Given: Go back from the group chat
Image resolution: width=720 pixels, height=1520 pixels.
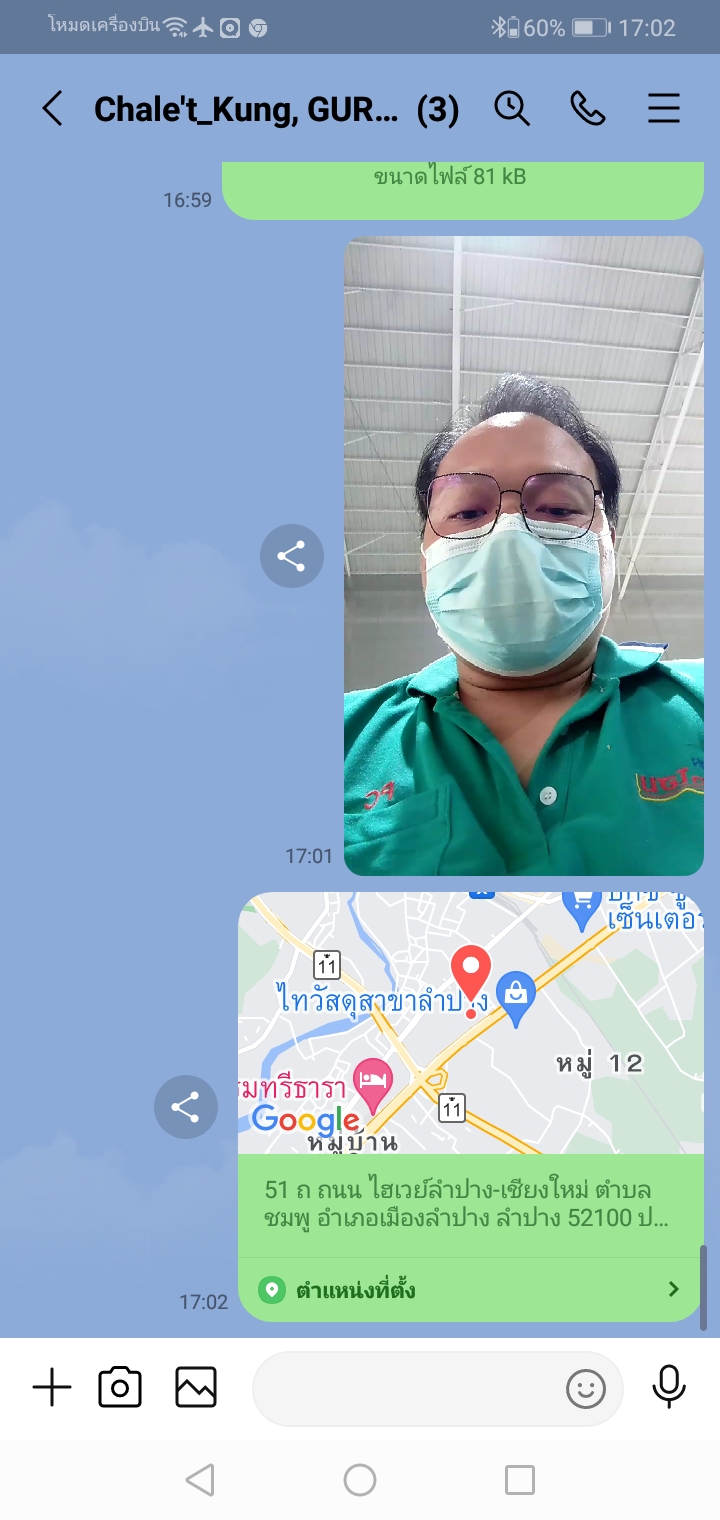Looking at the screenshot, I should pos(52,109).
